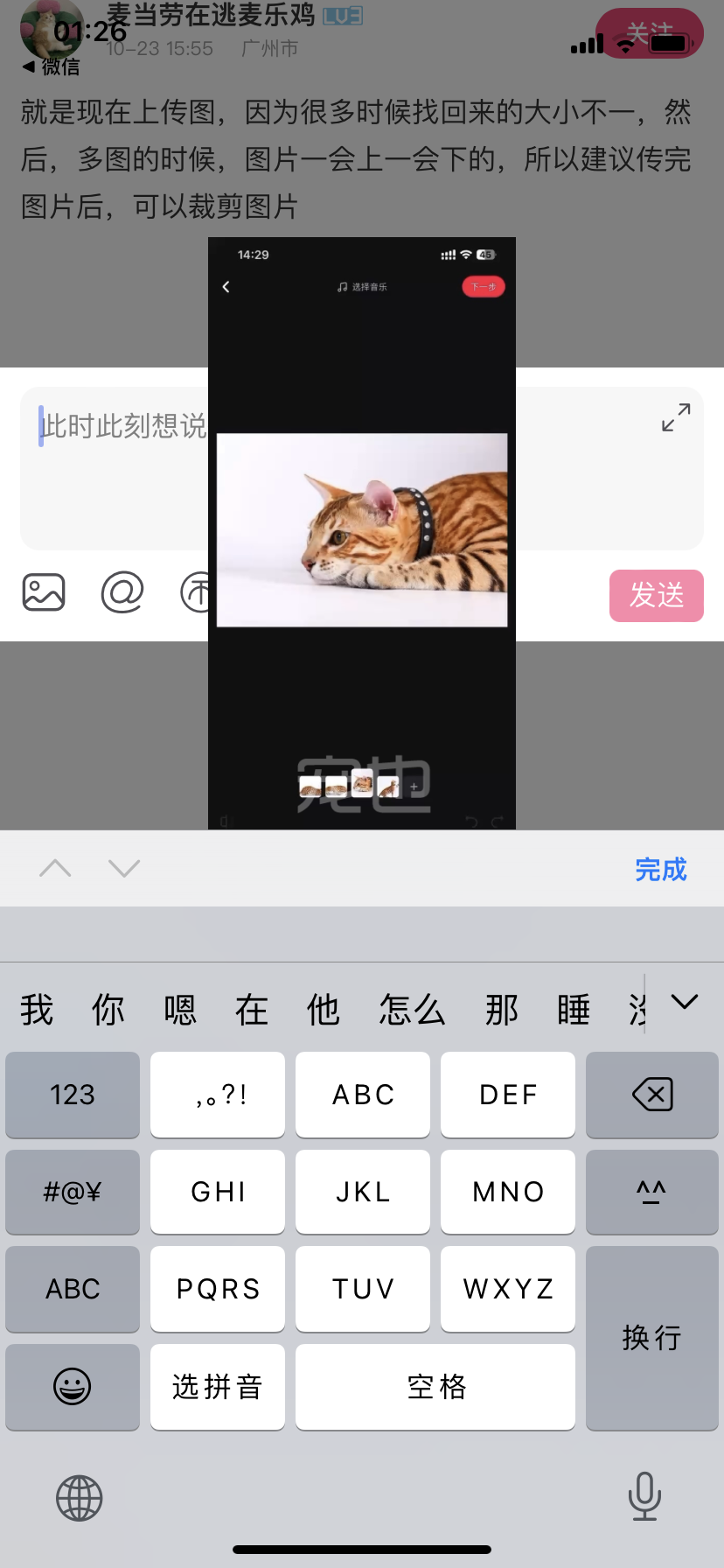The image size is (724, 1568).
Task: Tap 完成 to dismiss the keyboard
Action: pos(660,869)
